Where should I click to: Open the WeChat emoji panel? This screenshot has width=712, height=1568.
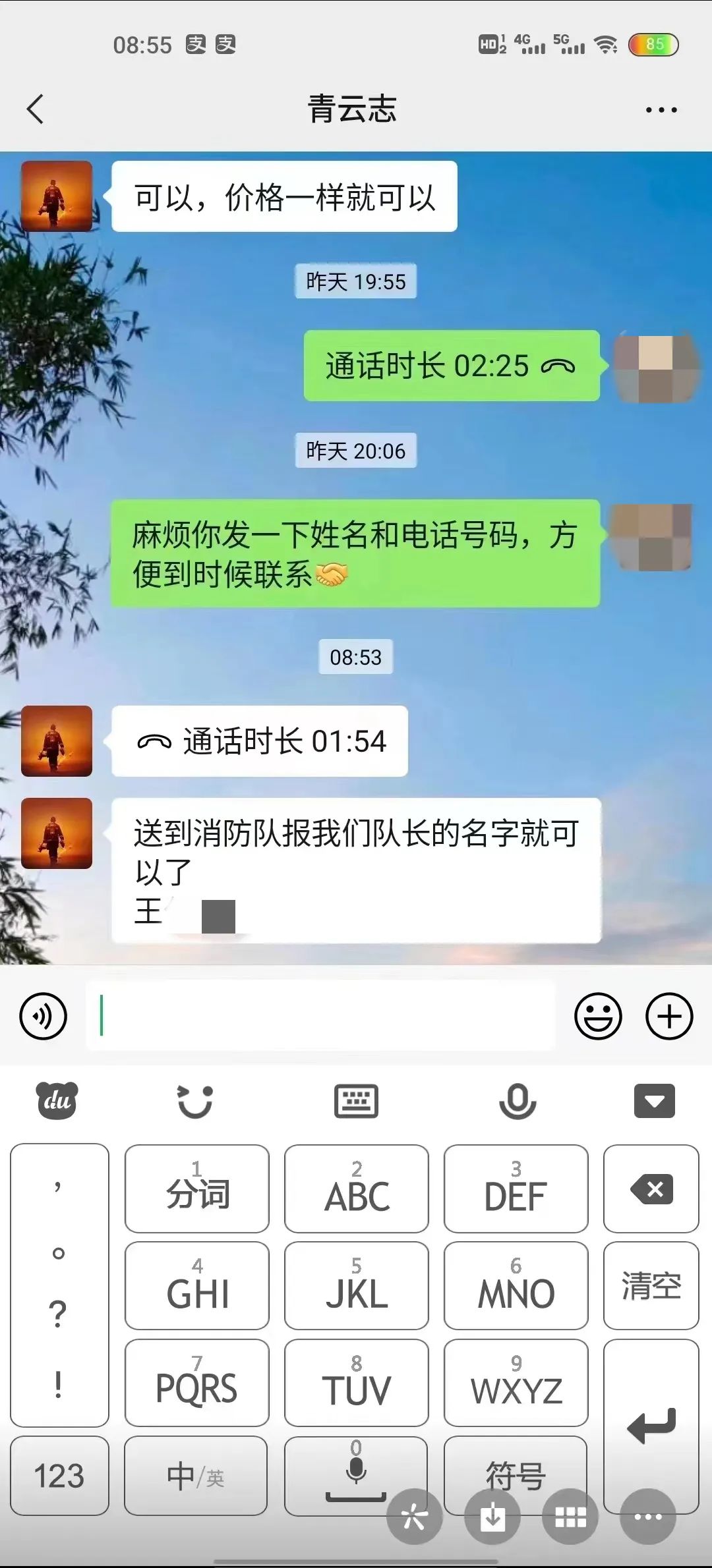tap(597, 1015)
